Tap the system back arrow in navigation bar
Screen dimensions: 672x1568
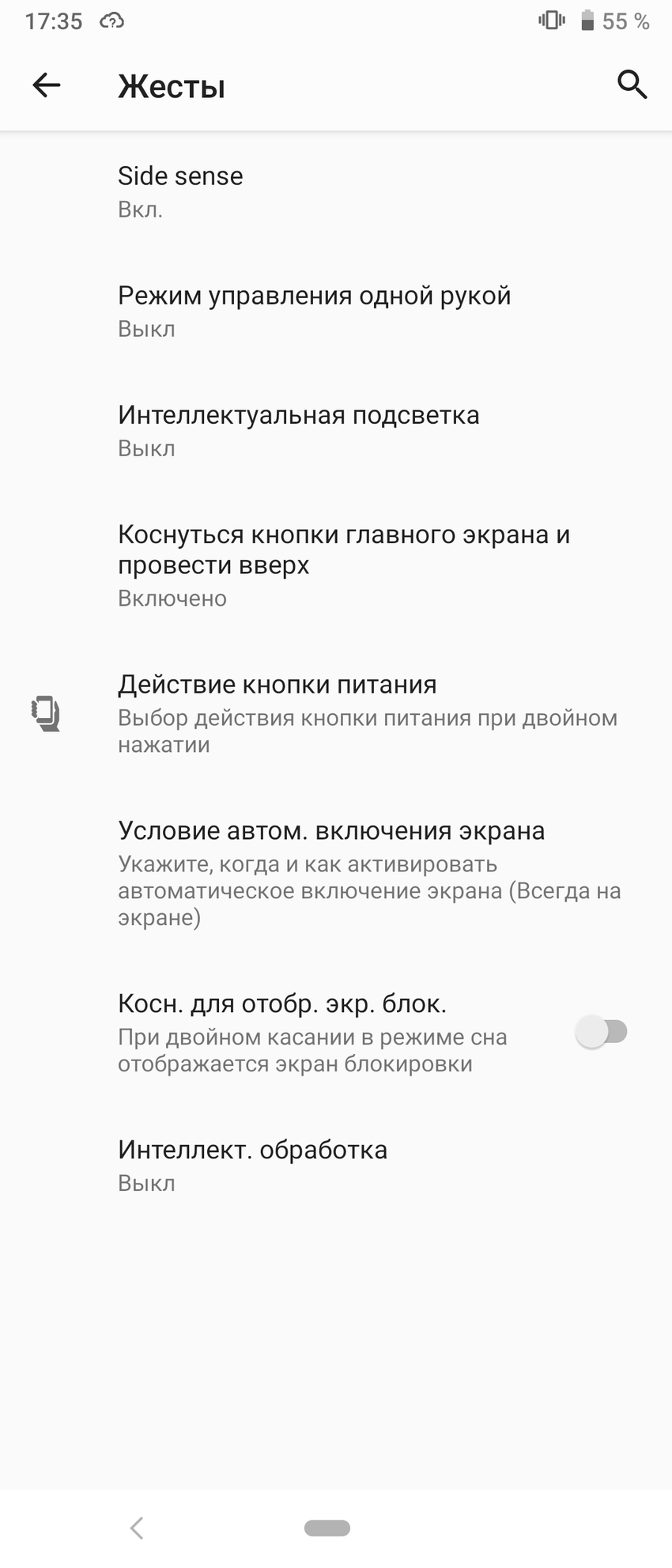point(137,1528)
